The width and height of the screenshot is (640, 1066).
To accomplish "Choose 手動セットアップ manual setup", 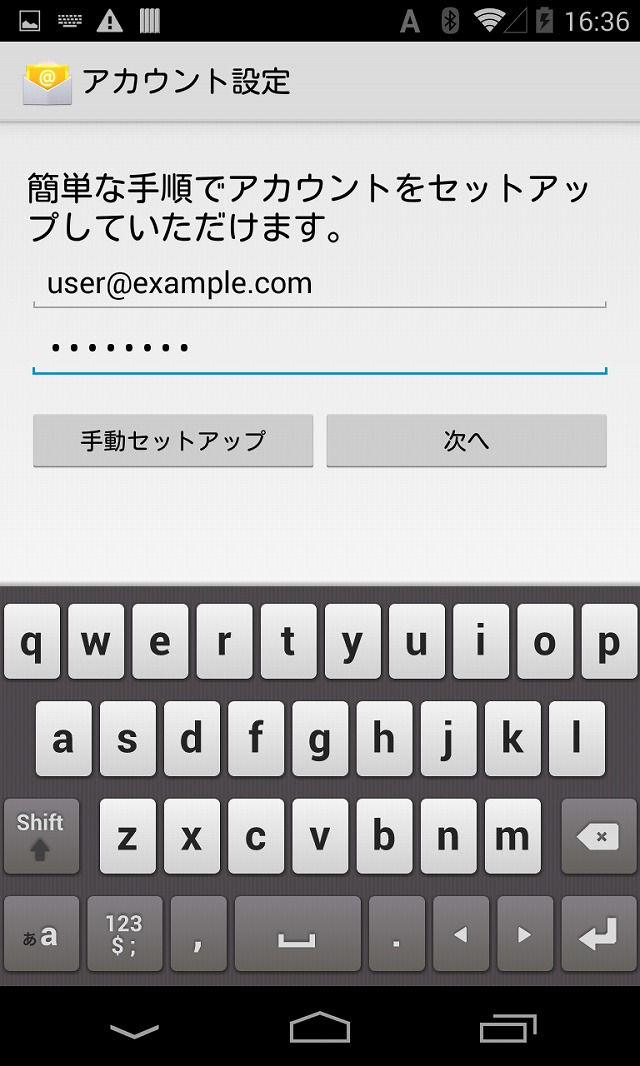I will click(173, 441).
